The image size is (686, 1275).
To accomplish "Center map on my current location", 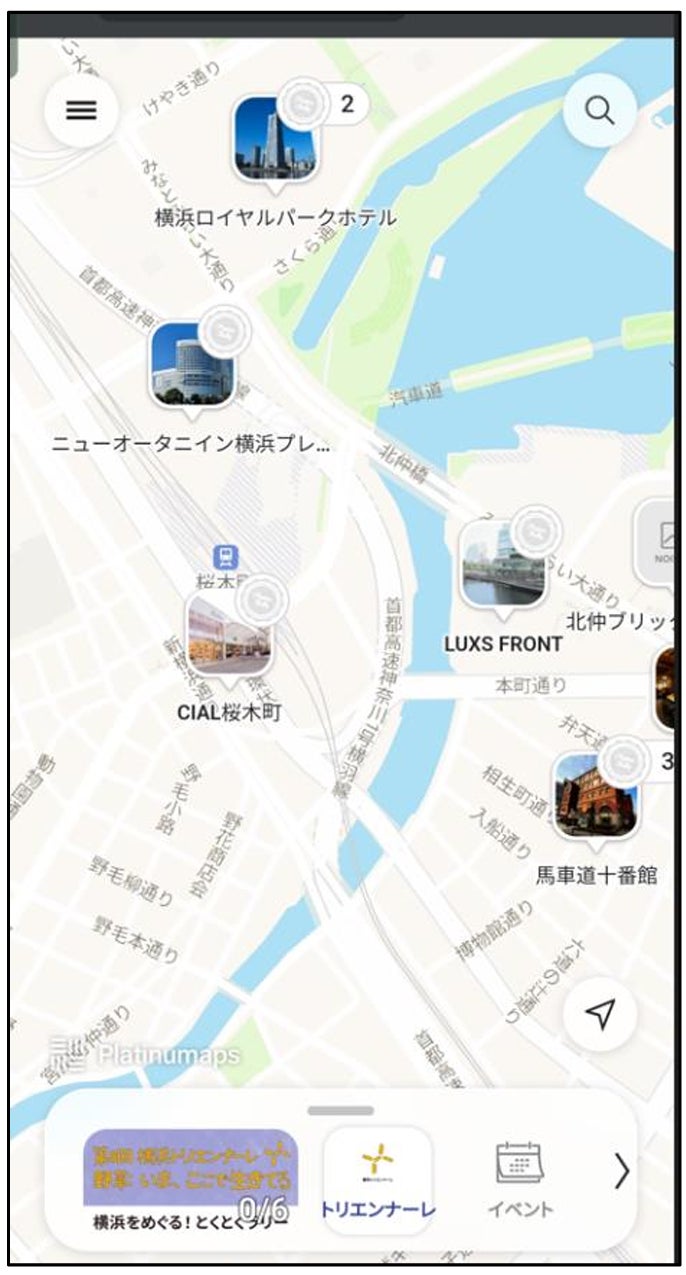I will [599, 1015].
